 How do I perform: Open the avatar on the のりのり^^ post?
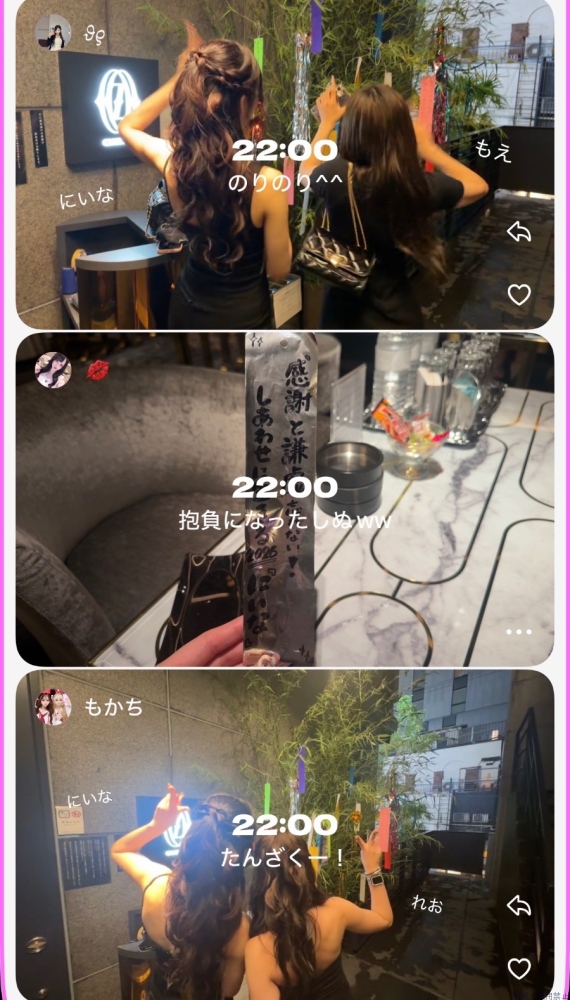(53, 32)
